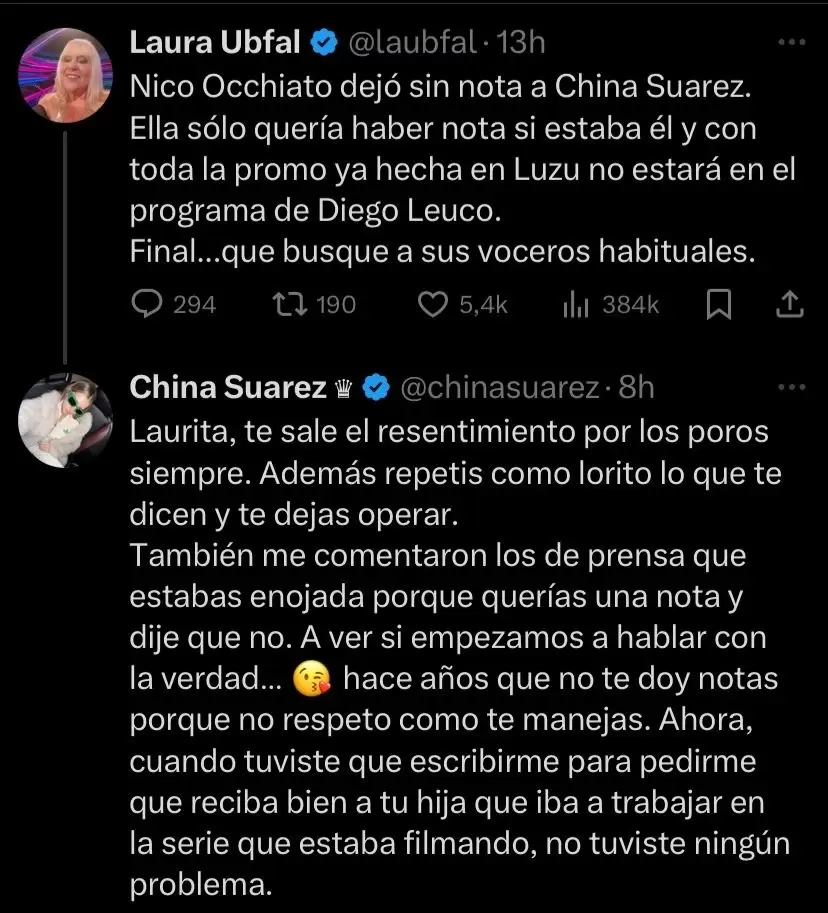Click China Suarez's blue verified badge
The width and height of the screenshot is (828, 913).
374,385
